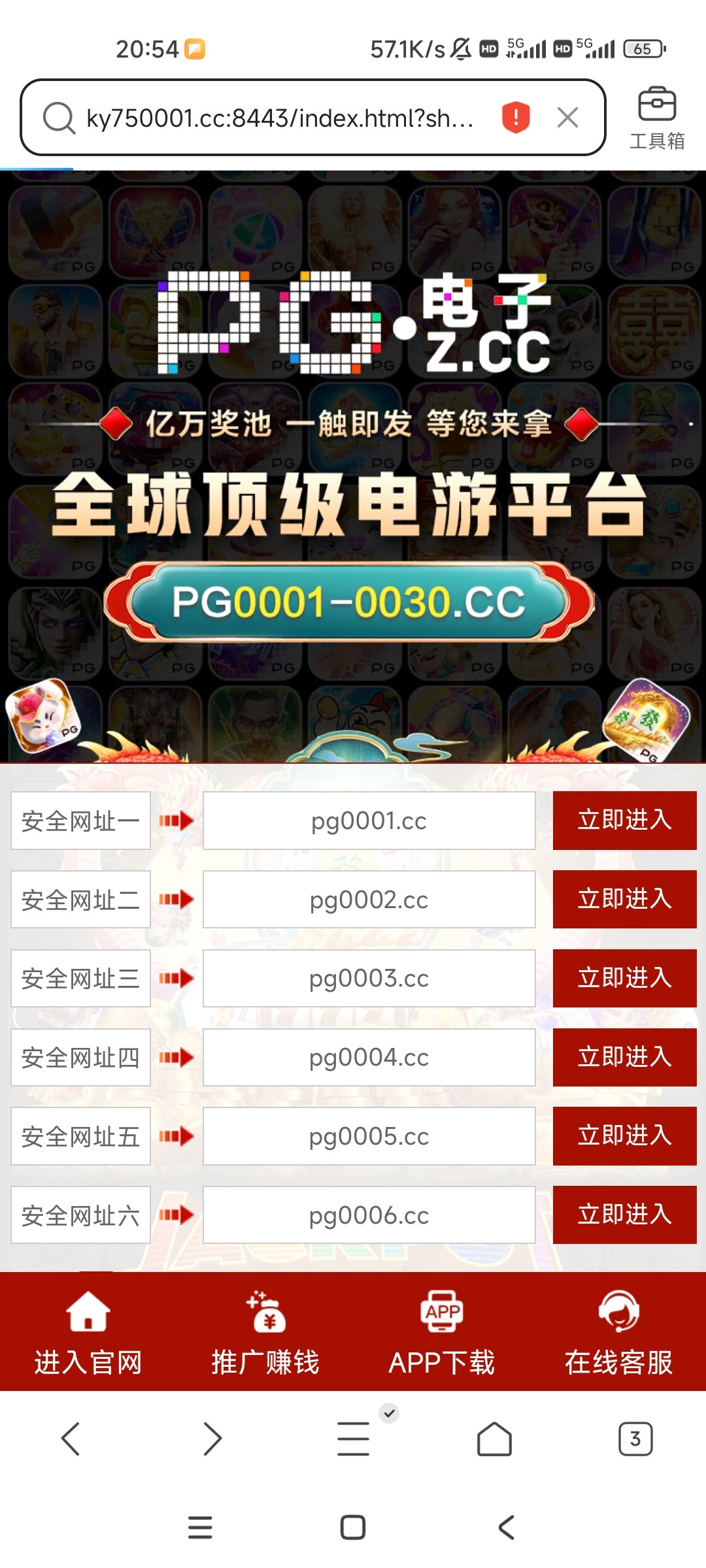The image size is (706, 1568).
Task: Tap 立即进入 next to pg0004.cc
Action: tap(625, 1057)
